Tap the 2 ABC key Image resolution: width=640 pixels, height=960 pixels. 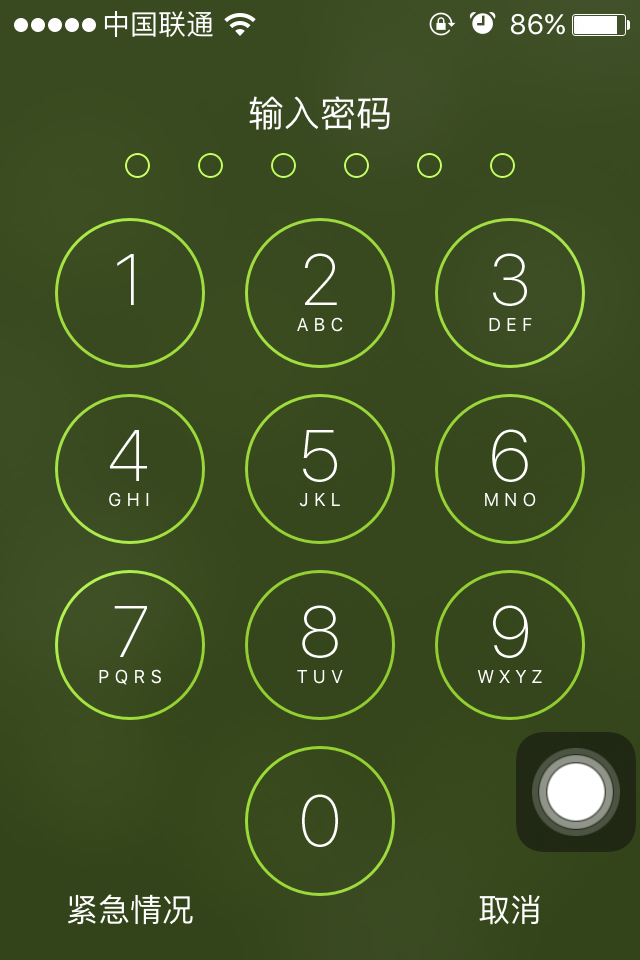(320, 293)
